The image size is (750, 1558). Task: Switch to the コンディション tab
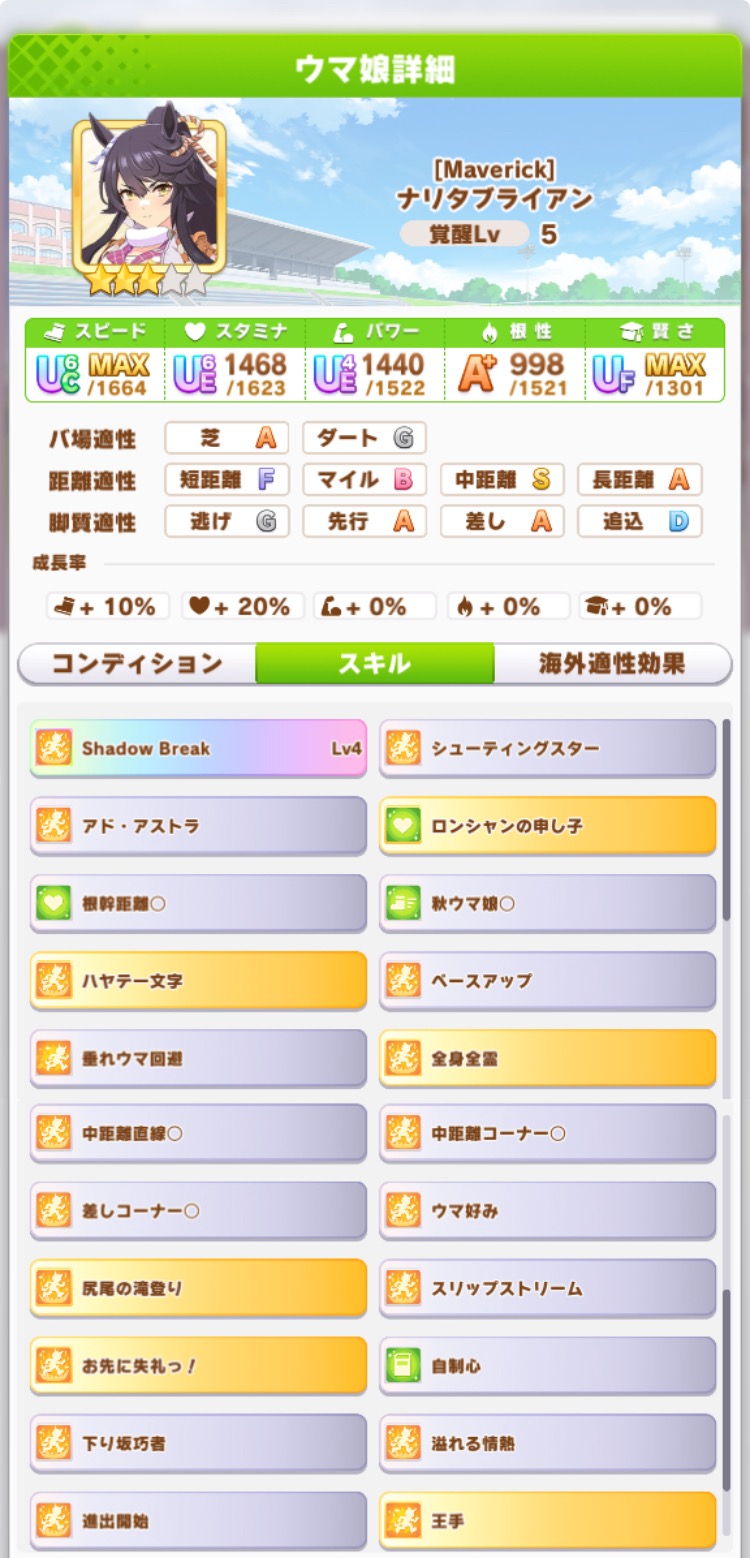point(137,664)
